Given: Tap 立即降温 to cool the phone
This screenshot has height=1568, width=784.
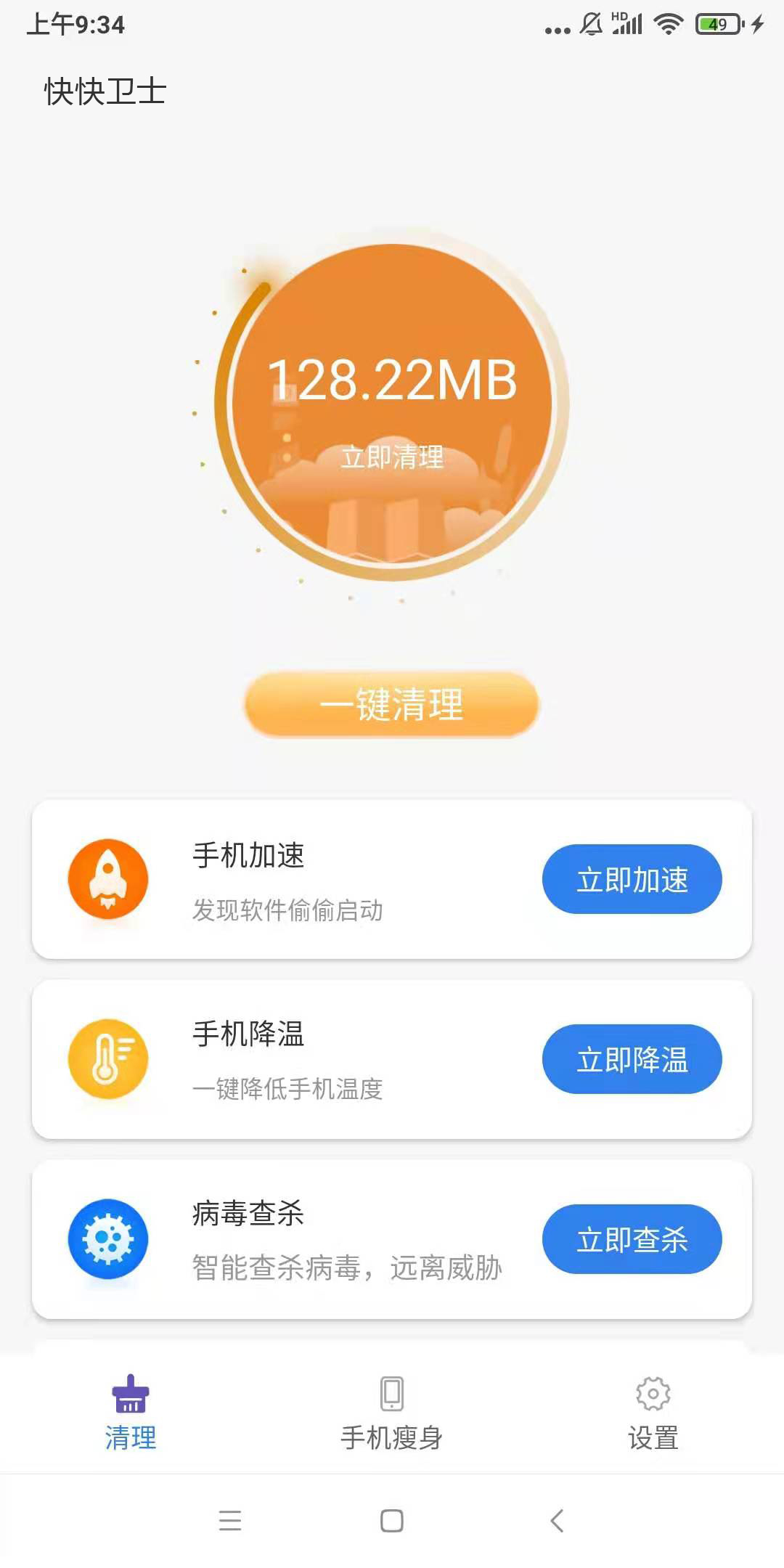Looking at the screenshot, I should pyautogui.click(x=631, y=1059).
